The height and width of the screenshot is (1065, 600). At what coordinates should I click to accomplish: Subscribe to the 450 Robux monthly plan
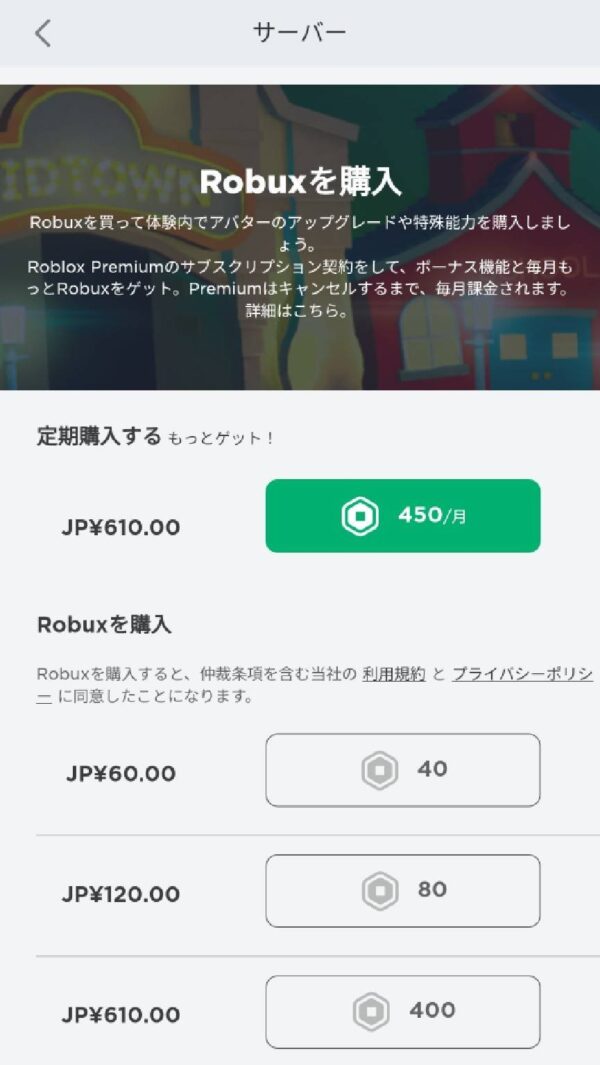point(402,516)
